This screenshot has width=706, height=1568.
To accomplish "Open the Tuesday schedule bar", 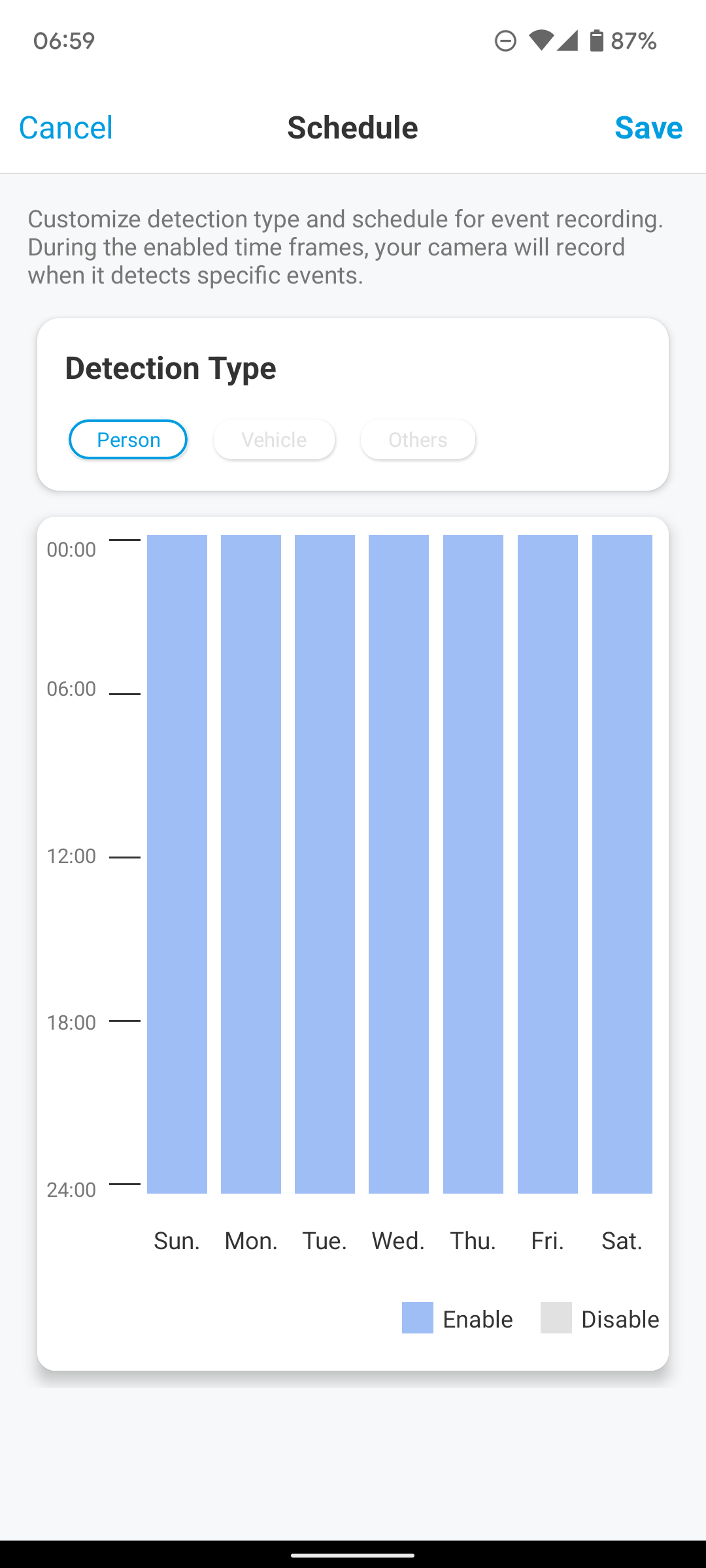I will pos(325,864).
